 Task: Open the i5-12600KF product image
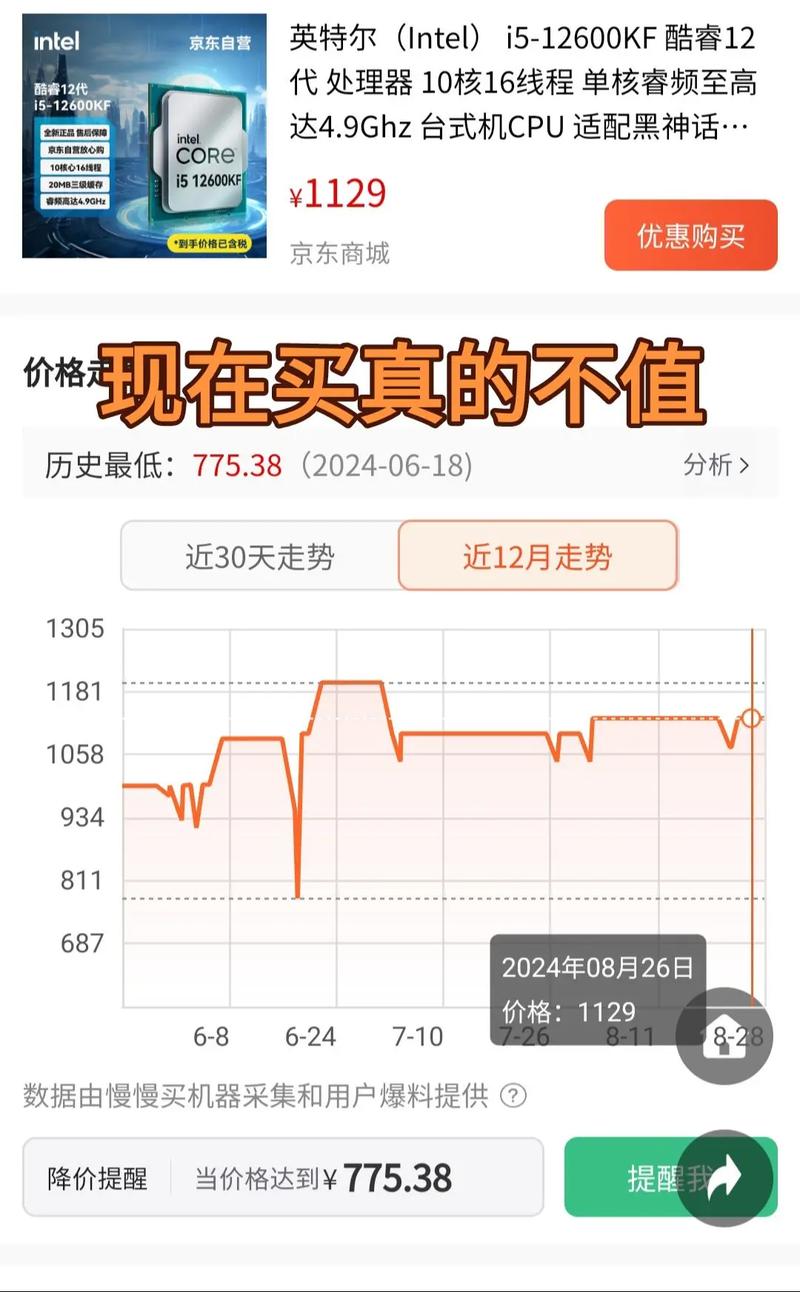[144, 136]
